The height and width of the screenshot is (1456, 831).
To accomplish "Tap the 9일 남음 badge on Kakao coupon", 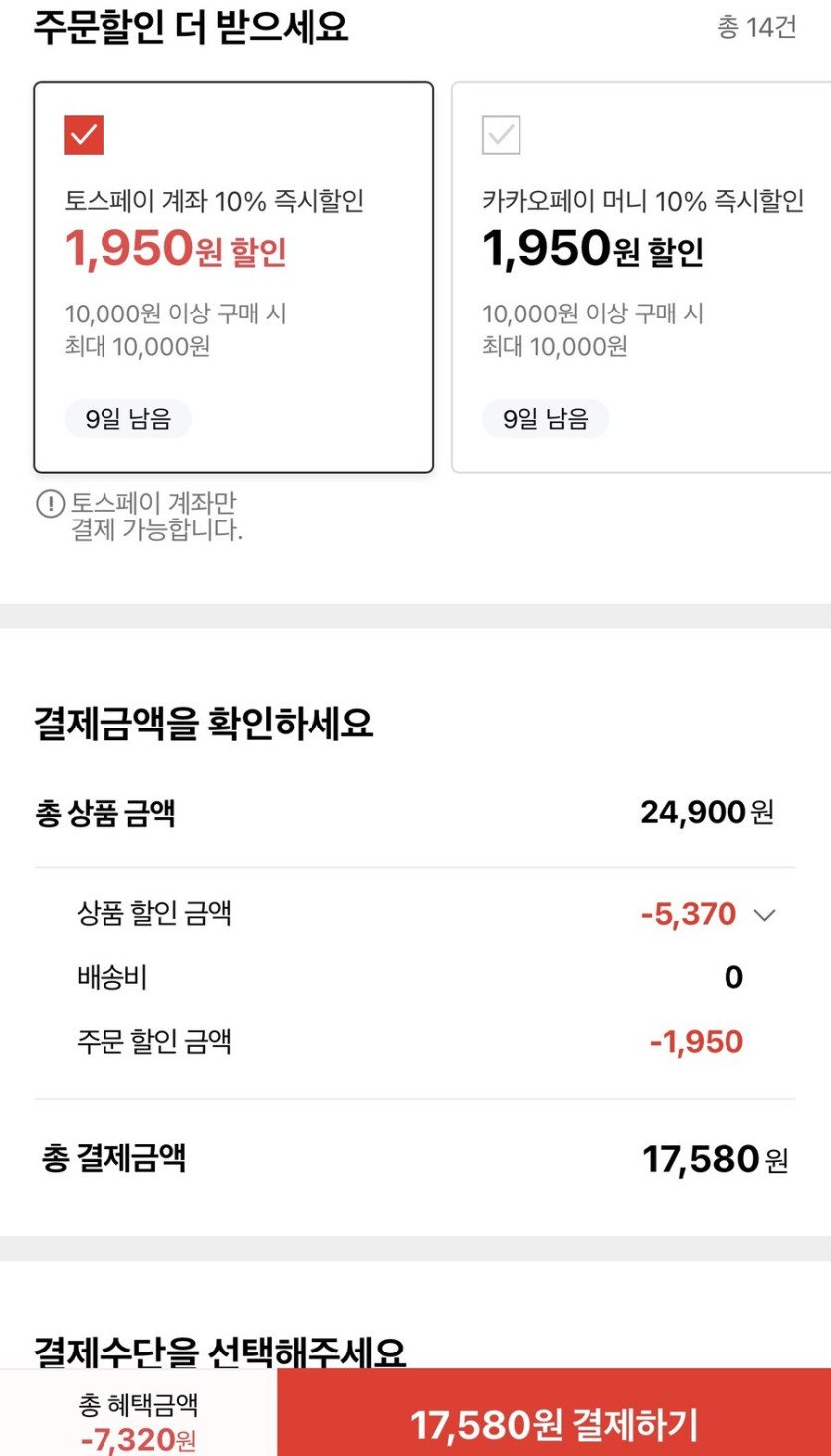I will (545, 419).
